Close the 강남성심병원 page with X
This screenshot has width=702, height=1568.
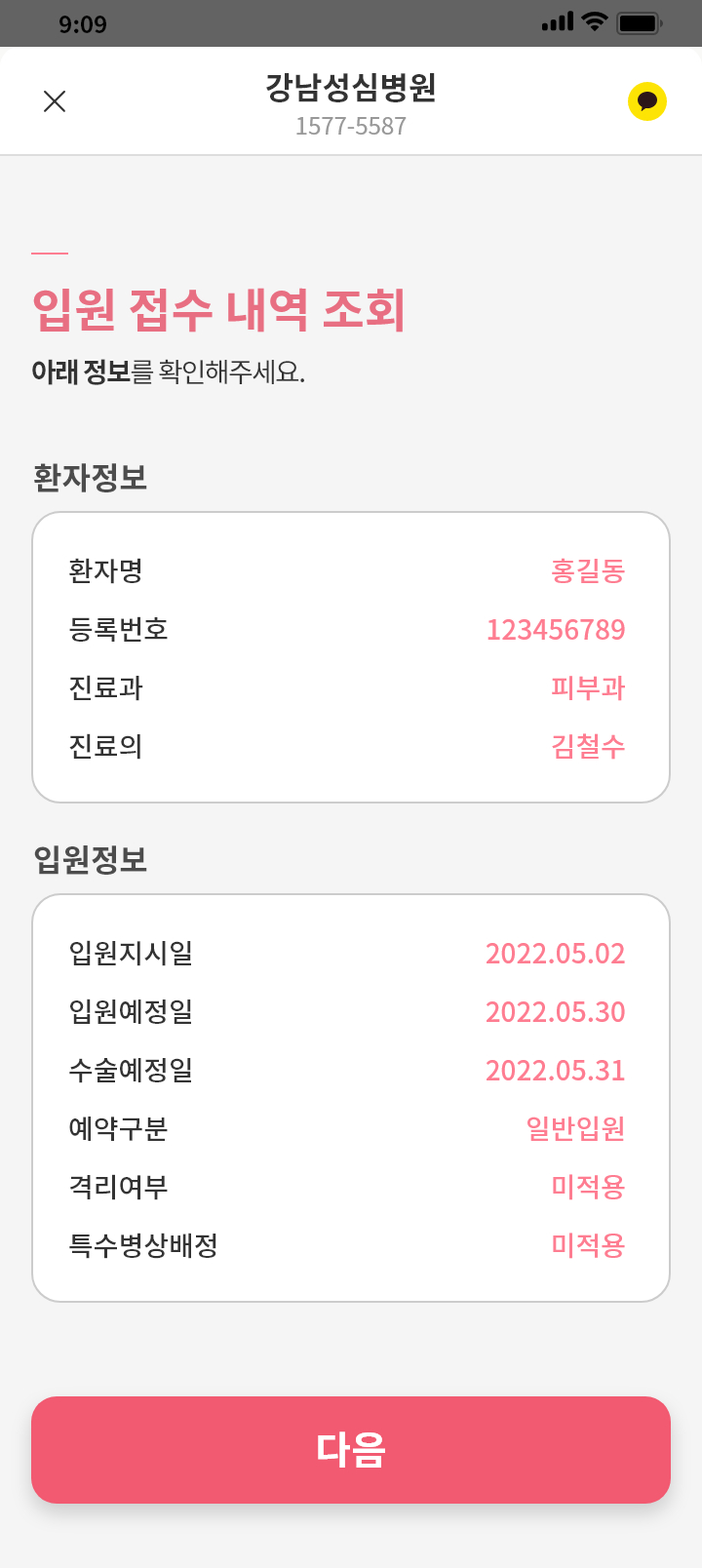pyautogui.click(x=55, y=101)
